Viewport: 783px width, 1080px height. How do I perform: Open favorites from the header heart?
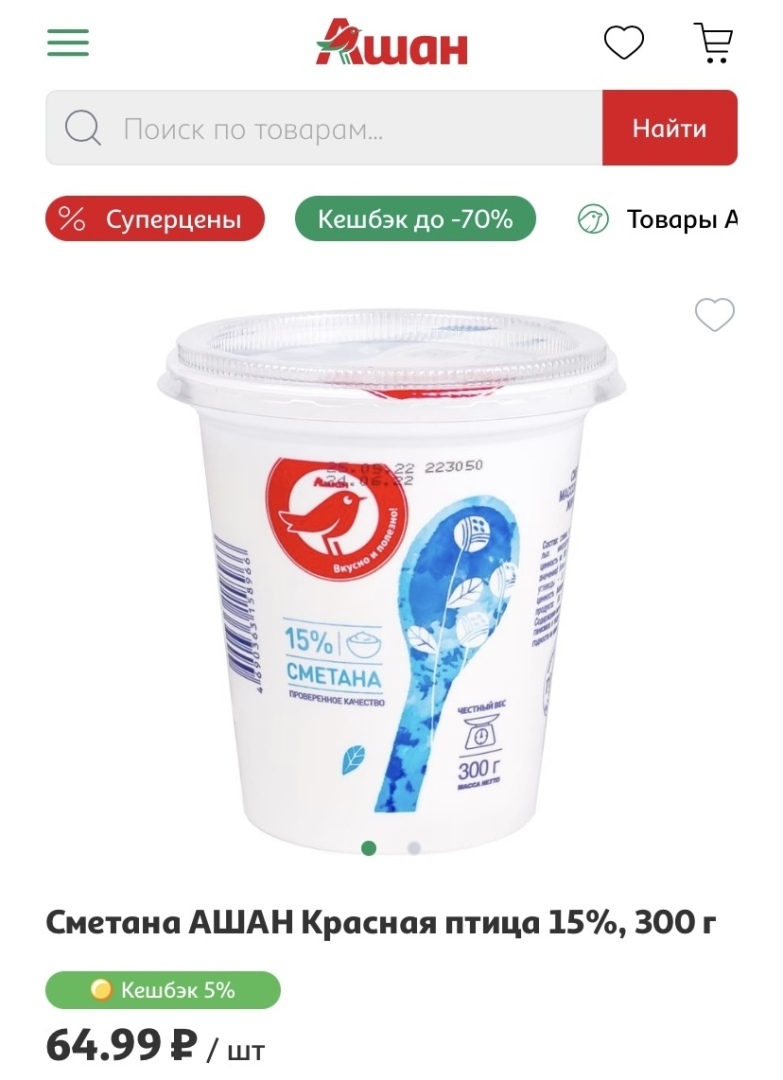[x=624, y=43]
